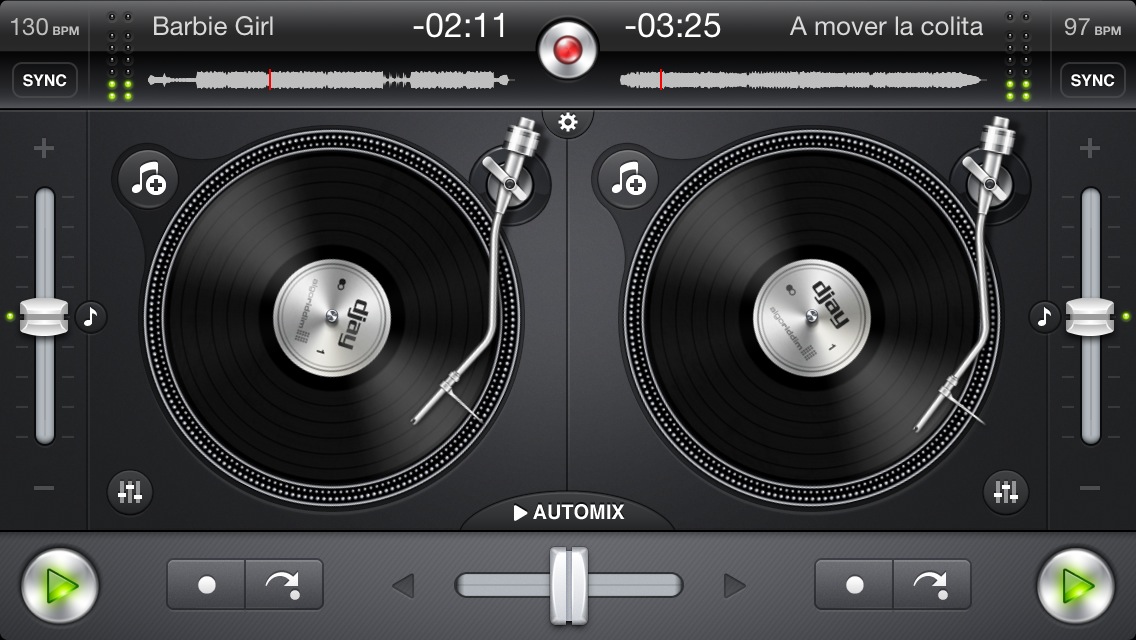Add a song to the Barbie Girl deck
The height and width of the screenshot is (640, 1136).
[148, 181]
